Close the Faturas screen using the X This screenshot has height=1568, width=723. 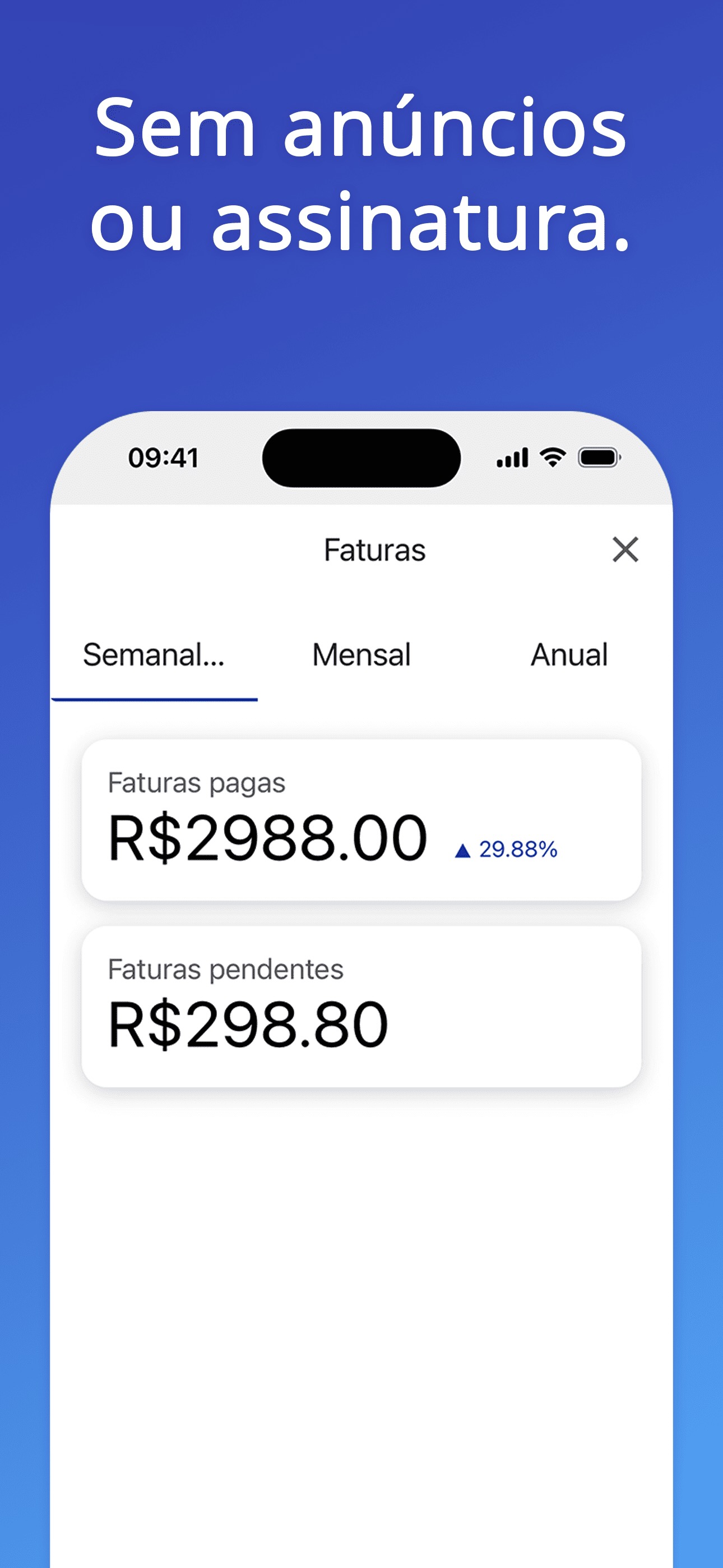click(627, 551)
